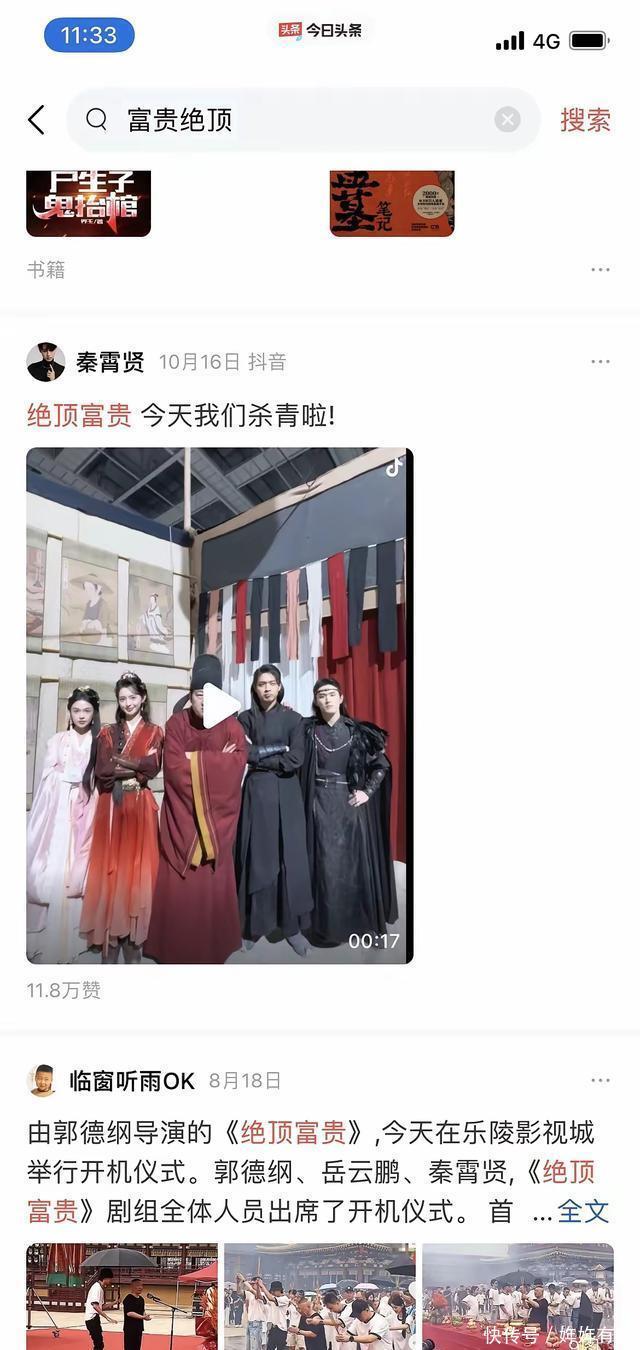The width and height of the screenshot is (640, 1350).
Task: Open more options on 临窗听雨OK's post
Action: [x=600, y=1081]
